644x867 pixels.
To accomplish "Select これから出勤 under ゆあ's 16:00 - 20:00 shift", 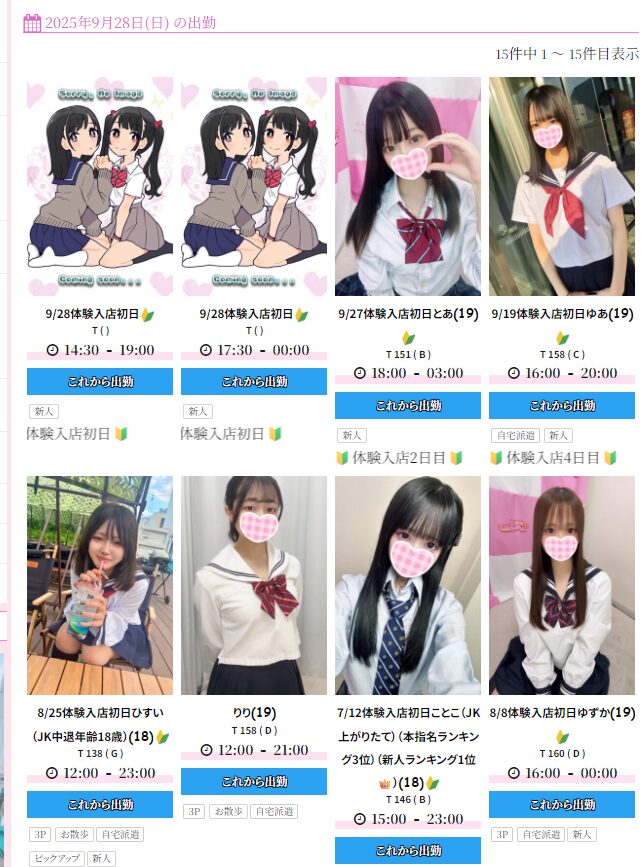I will coord(562,405).
